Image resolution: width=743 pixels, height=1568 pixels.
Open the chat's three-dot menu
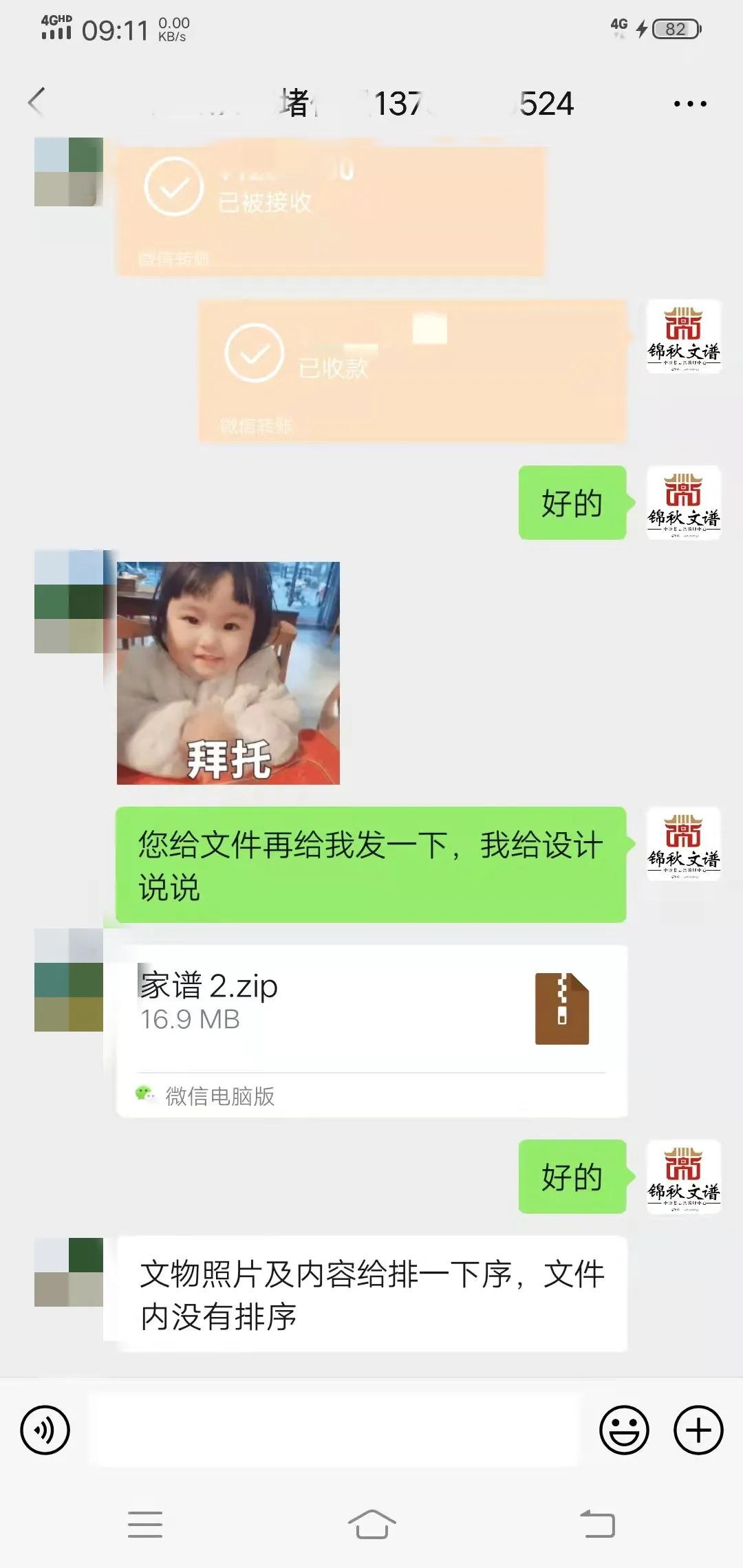pyautogui.click(x=689, y=104)
